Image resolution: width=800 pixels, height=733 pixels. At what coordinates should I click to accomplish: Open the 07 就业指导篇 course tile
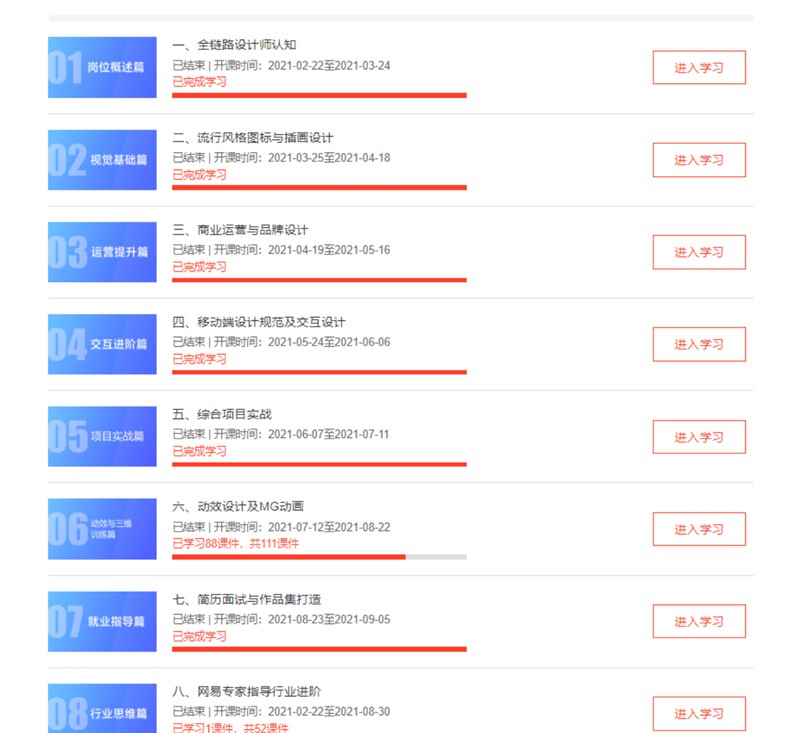coord(102,621)
